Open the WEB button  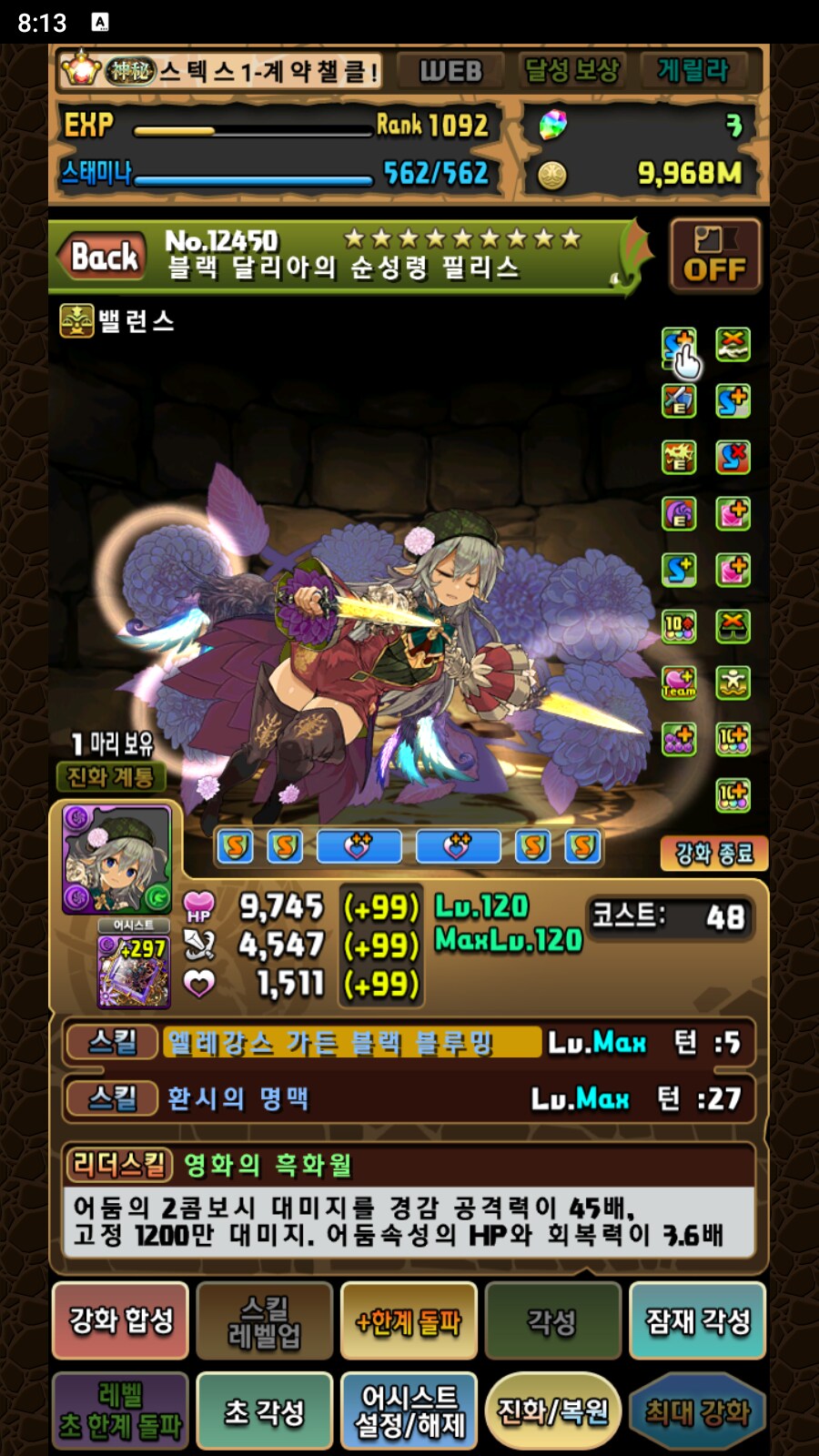click(450, 71)
